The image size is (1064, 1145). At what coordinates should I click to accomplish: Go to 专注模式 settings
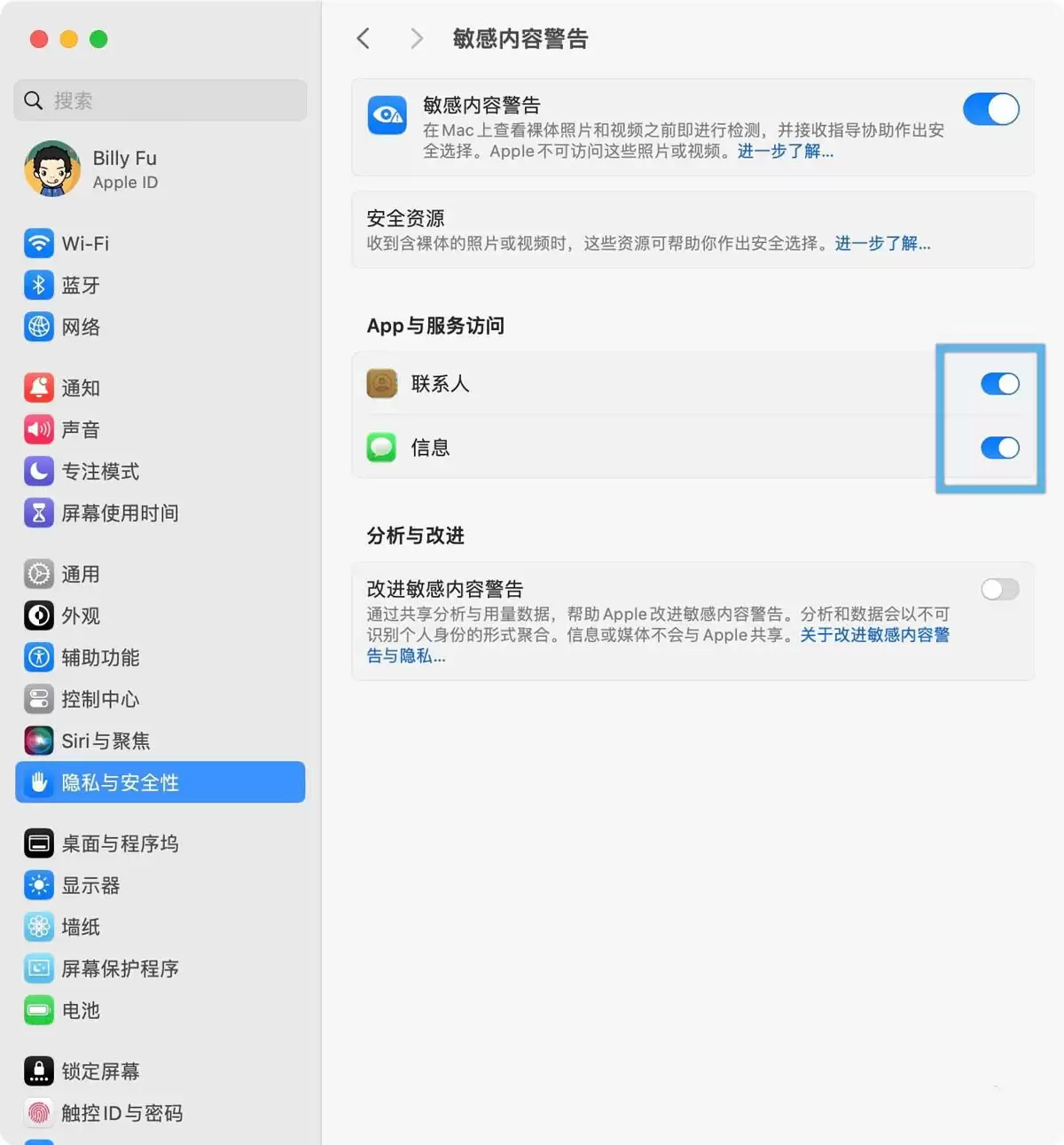pos(99,472)
